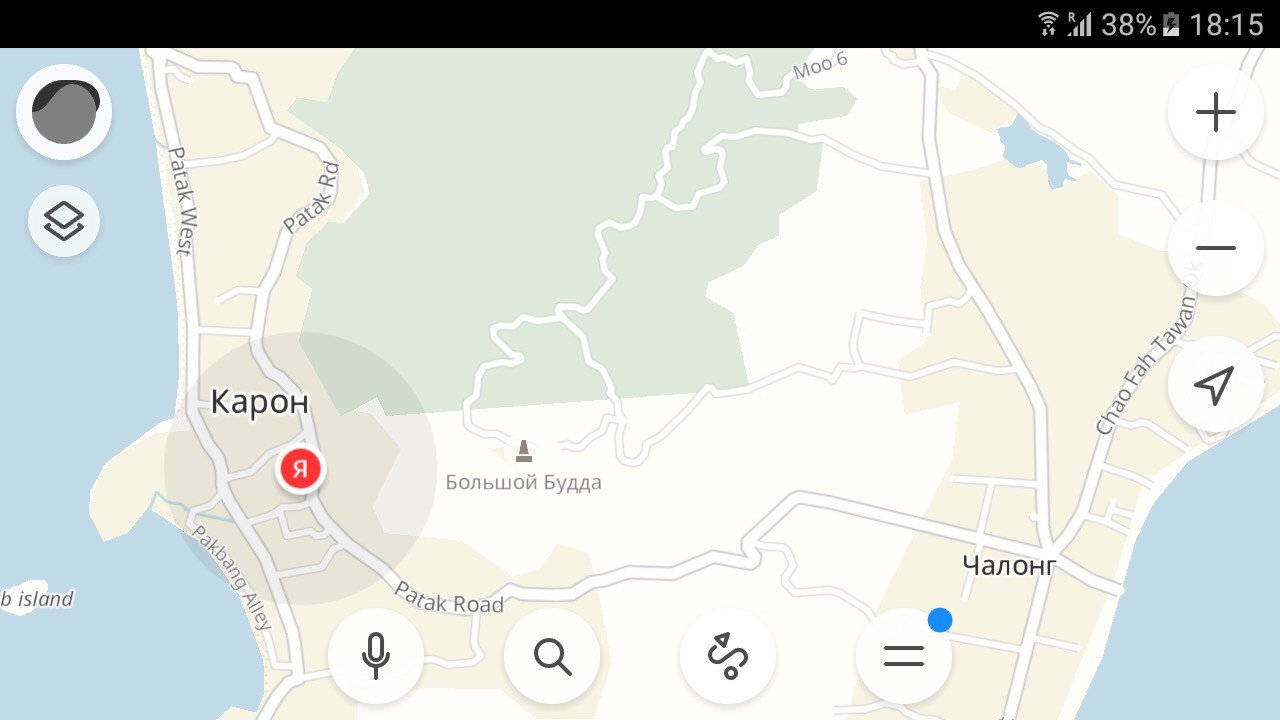The image size is (1280, 720).
Task: Open the map layers selector
Action: coord(64,221)
